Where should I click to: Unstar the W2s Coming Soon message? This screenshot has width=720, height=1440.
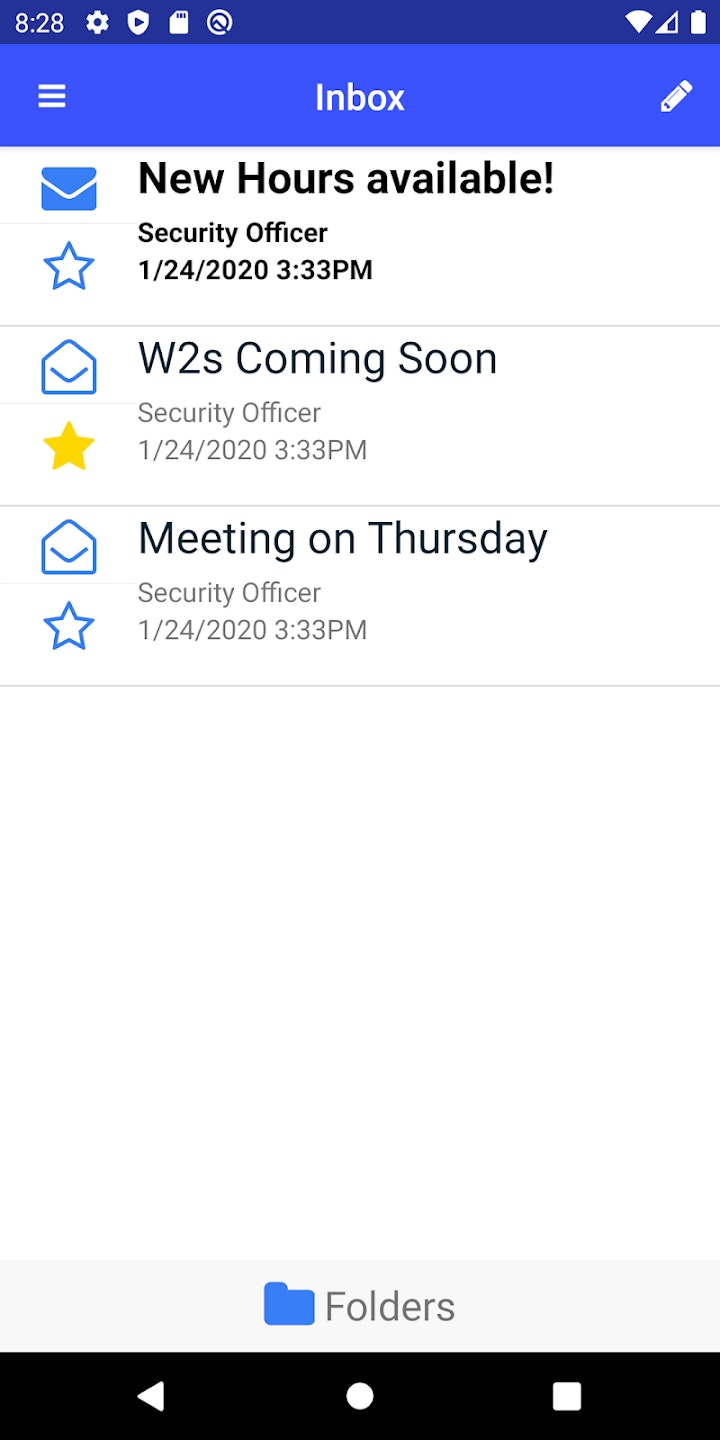click(x=69, y=447)
